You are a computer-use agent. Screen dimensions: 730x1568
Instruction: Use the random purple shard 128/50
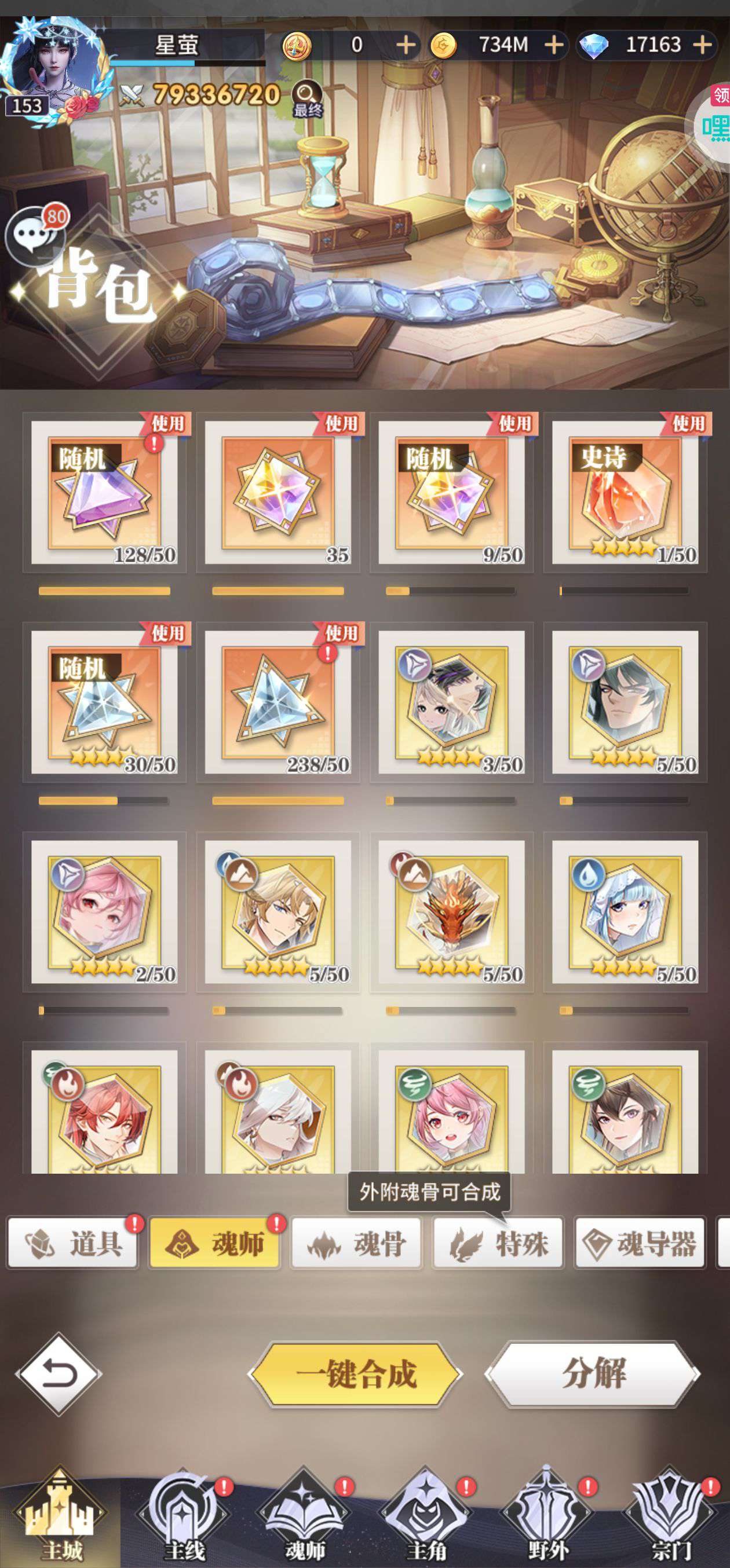pyautogui.click(x=104, y=492)
